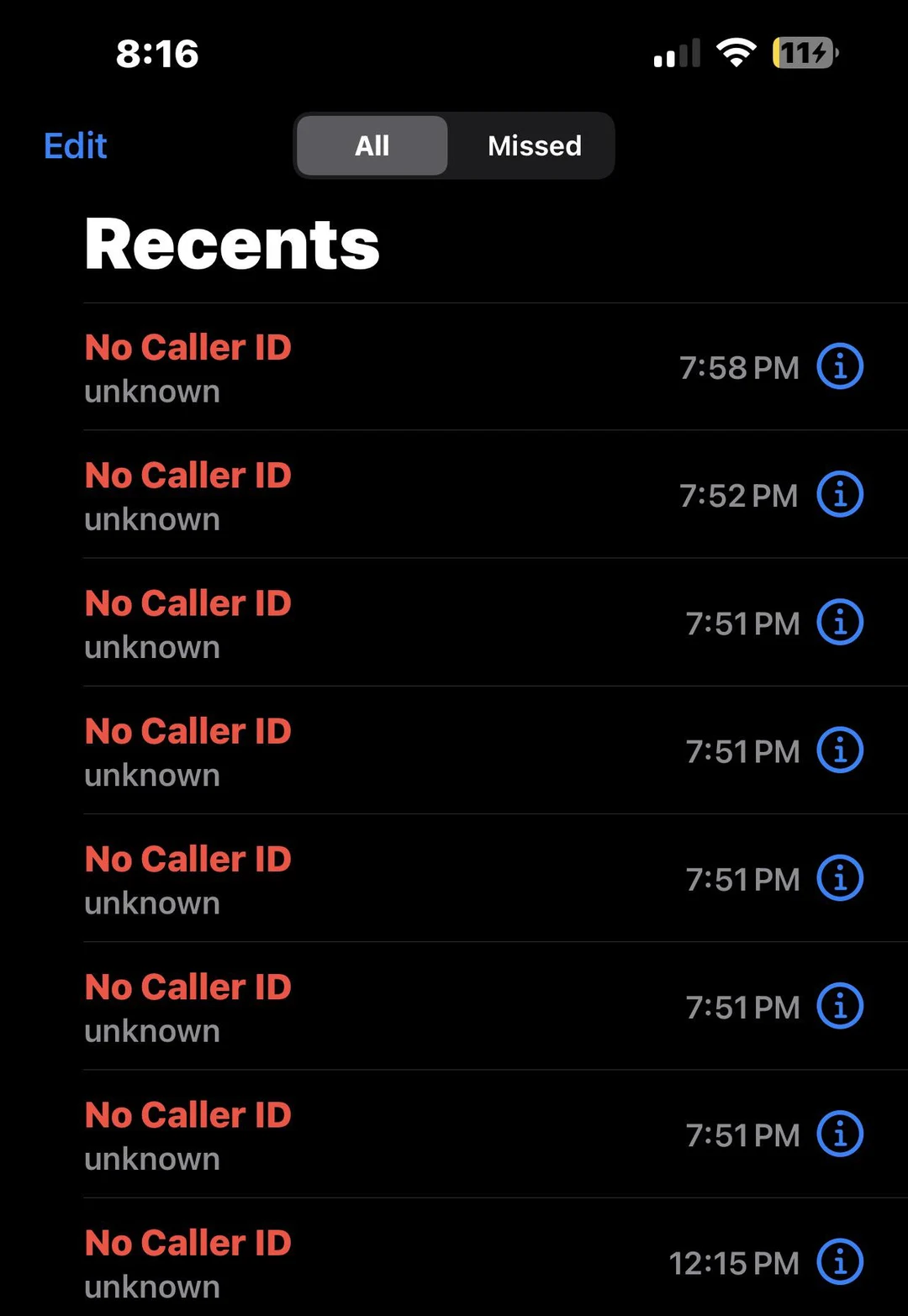The height and width of the screenshot is (1316, 908).
Task: Toggle the segmented control to Missed
Action: pyautogui.click(x=534, y=145)
